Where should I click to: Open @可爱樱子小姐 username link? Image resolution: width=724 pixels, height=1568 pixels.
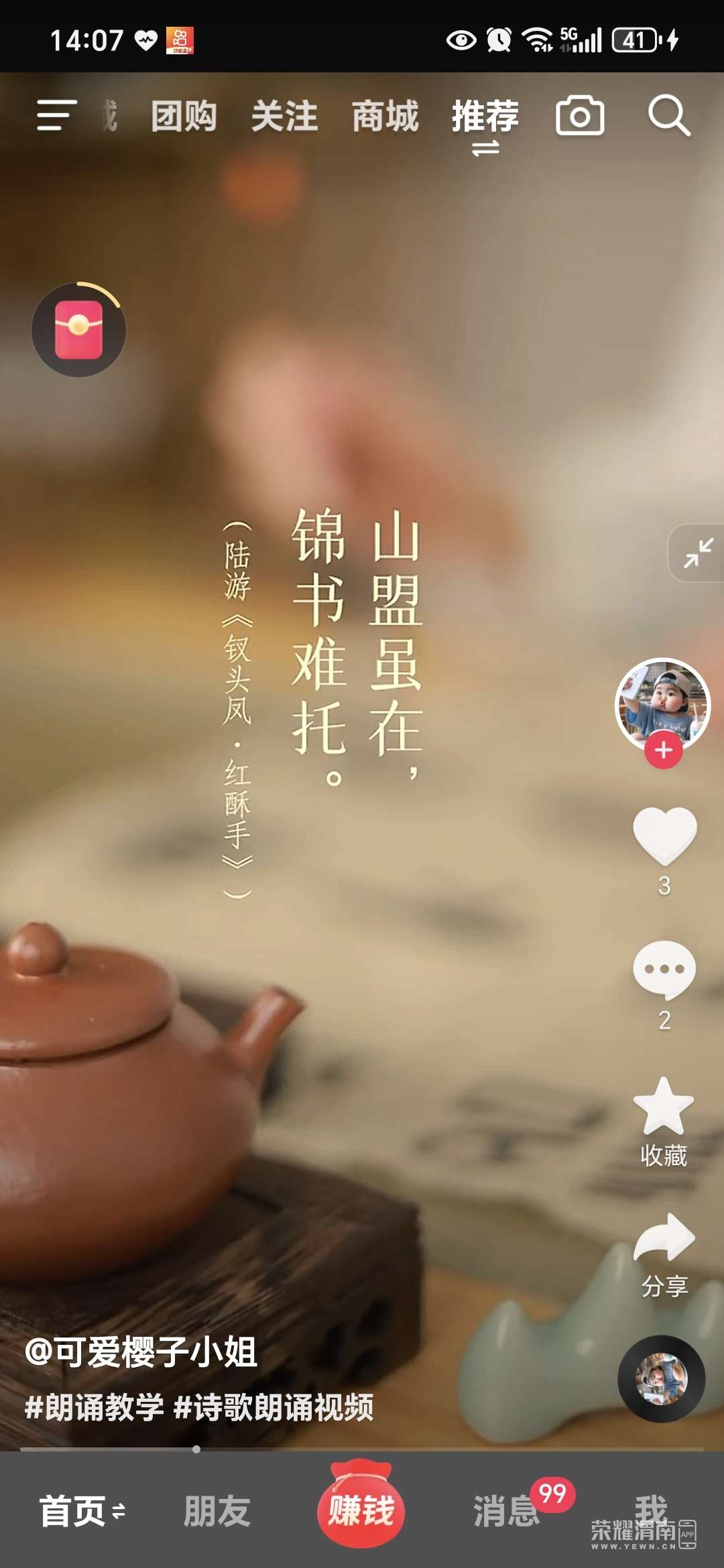(x=141, y=1352)
